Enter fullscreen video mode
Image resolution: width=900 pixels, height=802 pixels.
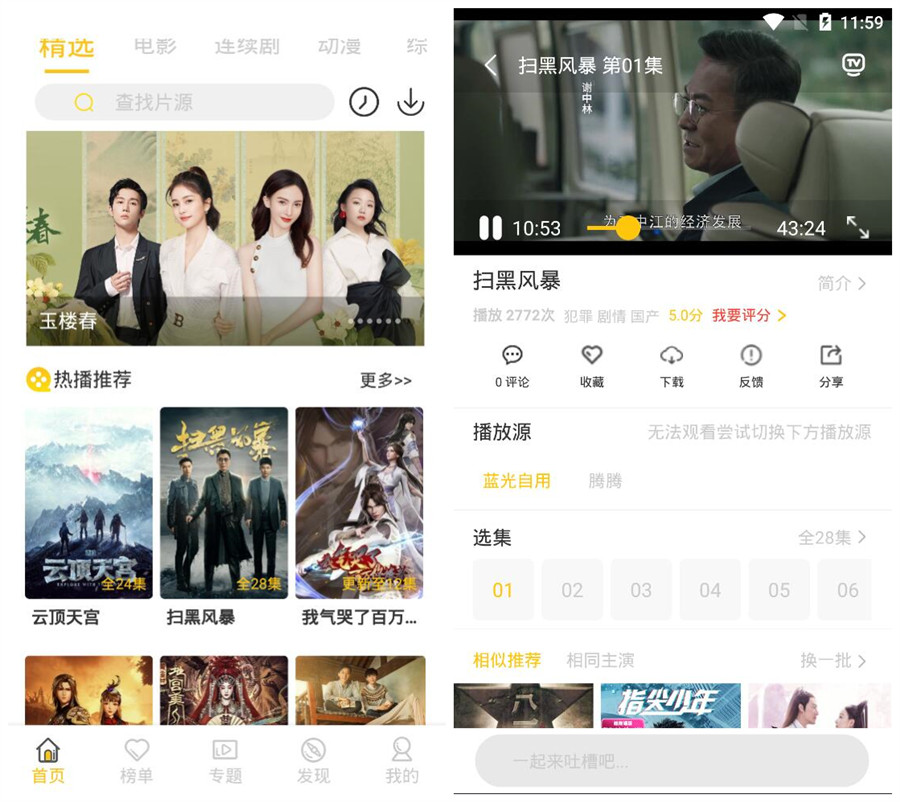coord(857,227)
